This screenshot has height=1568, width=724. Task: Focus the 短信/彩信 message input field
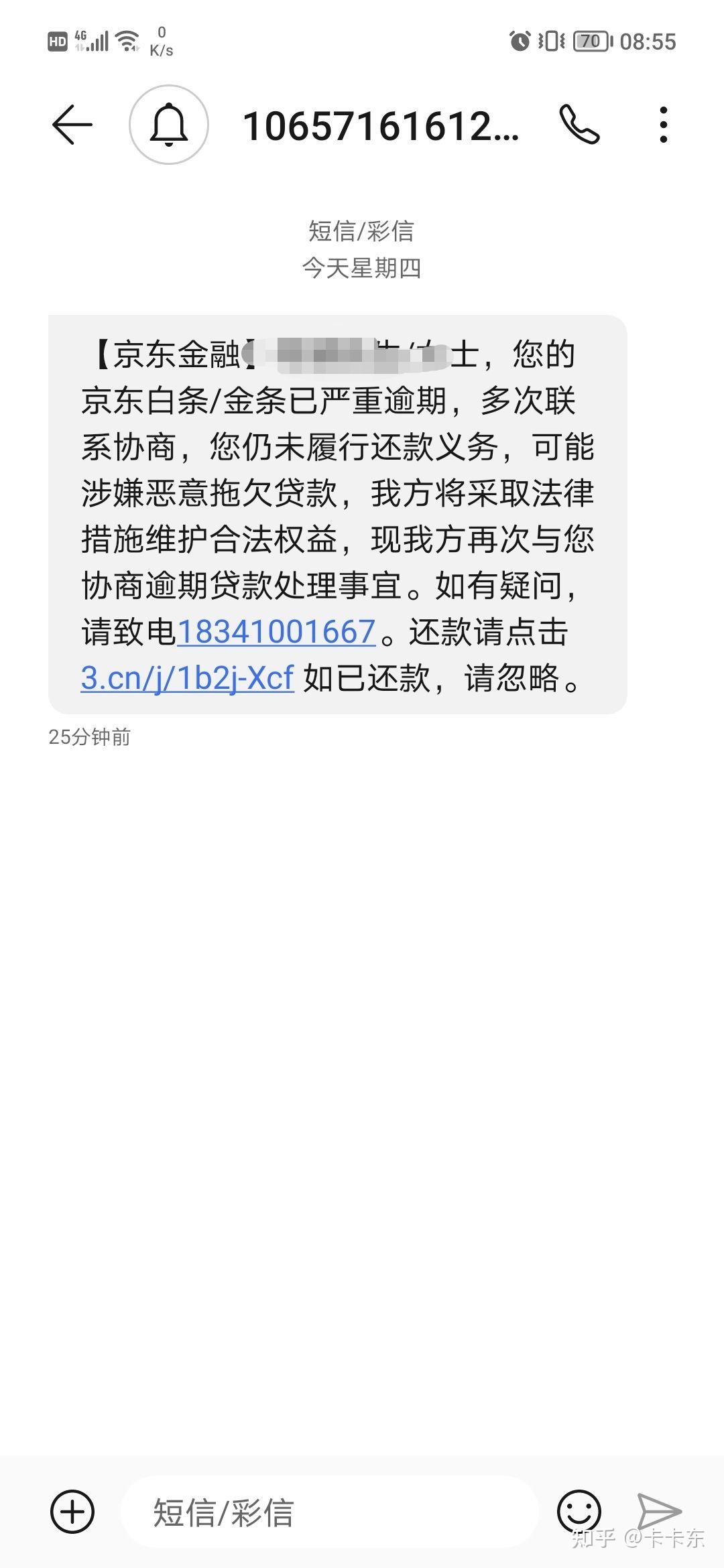click(329, 1512)
